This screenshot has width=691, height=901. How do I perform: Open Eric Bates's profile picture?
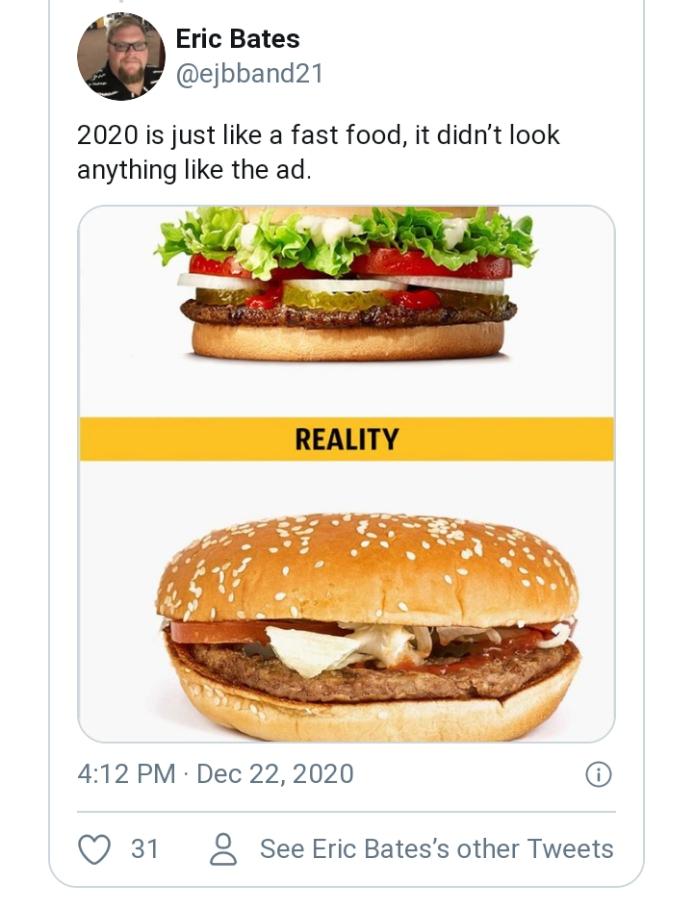(x=121, y=56)
